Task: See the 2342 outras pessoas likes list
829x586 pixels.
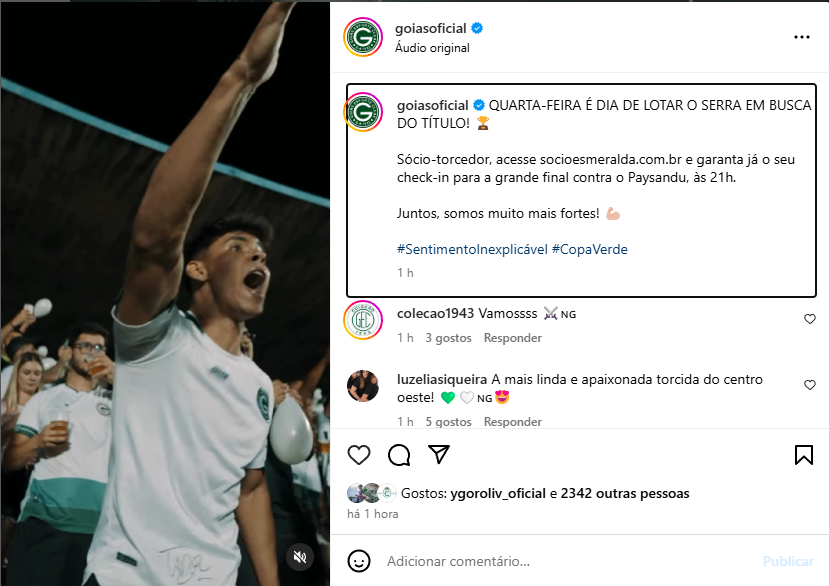Action: point(625,493)
